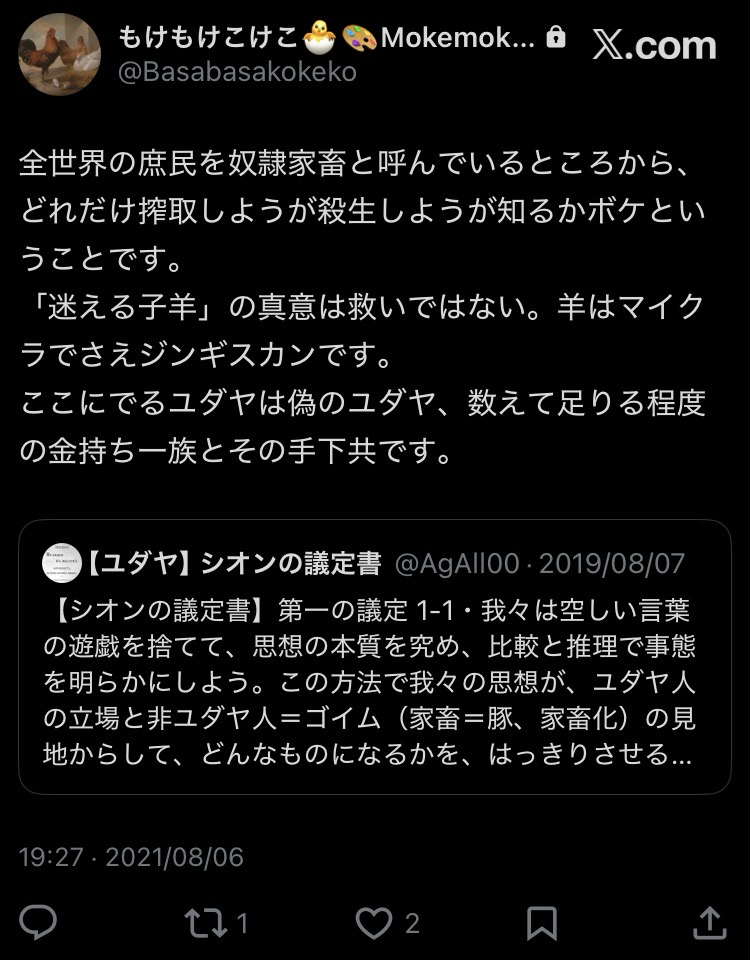Like this post

tap(375, 922)
